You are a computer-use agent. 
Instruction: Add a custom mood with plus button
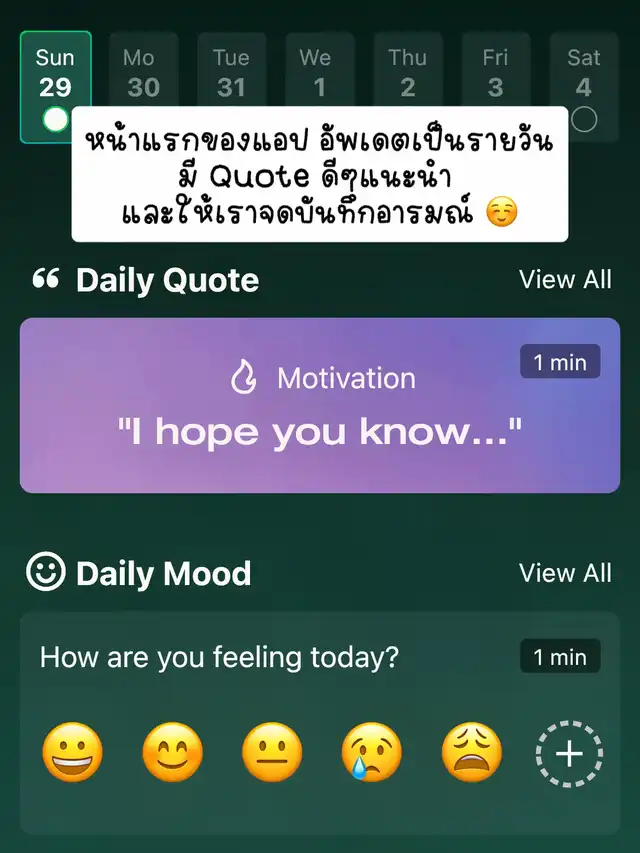(569, 753)
